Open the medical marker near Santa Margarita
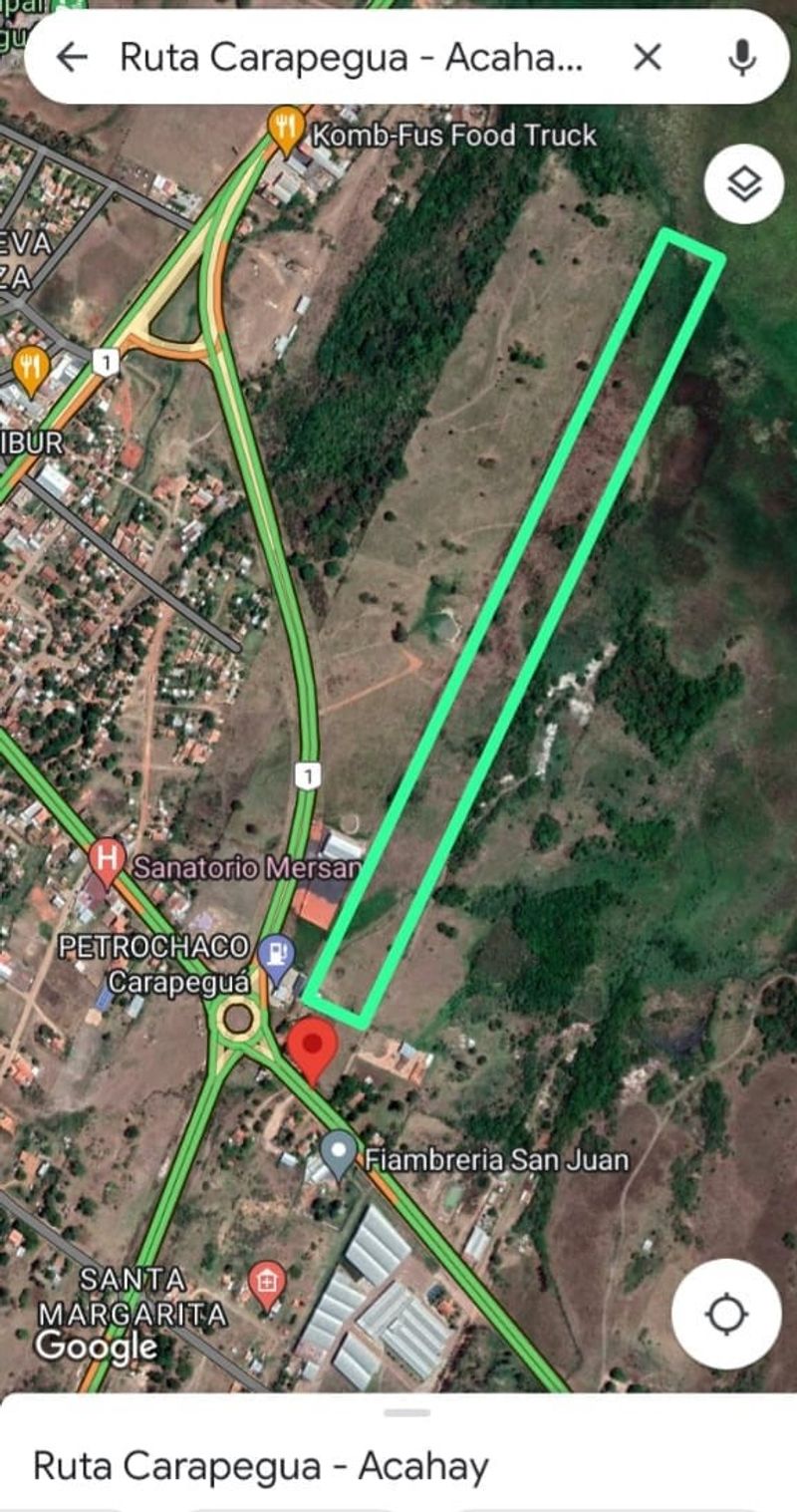This screenshot has height=1512, width=797. point(266,1282)
